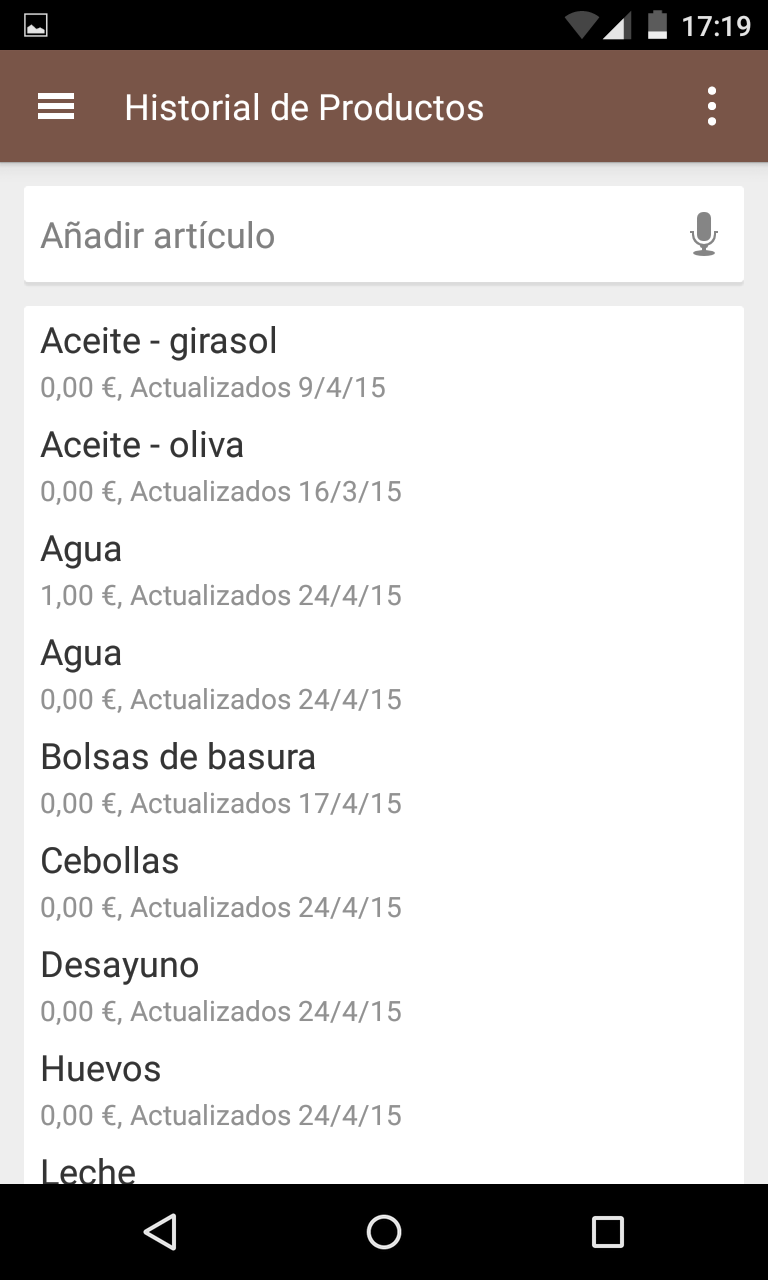The width and height of the screenshot is (768, 1280).
Task: Select Huevos from the product list
Action: pos(384,1088)
